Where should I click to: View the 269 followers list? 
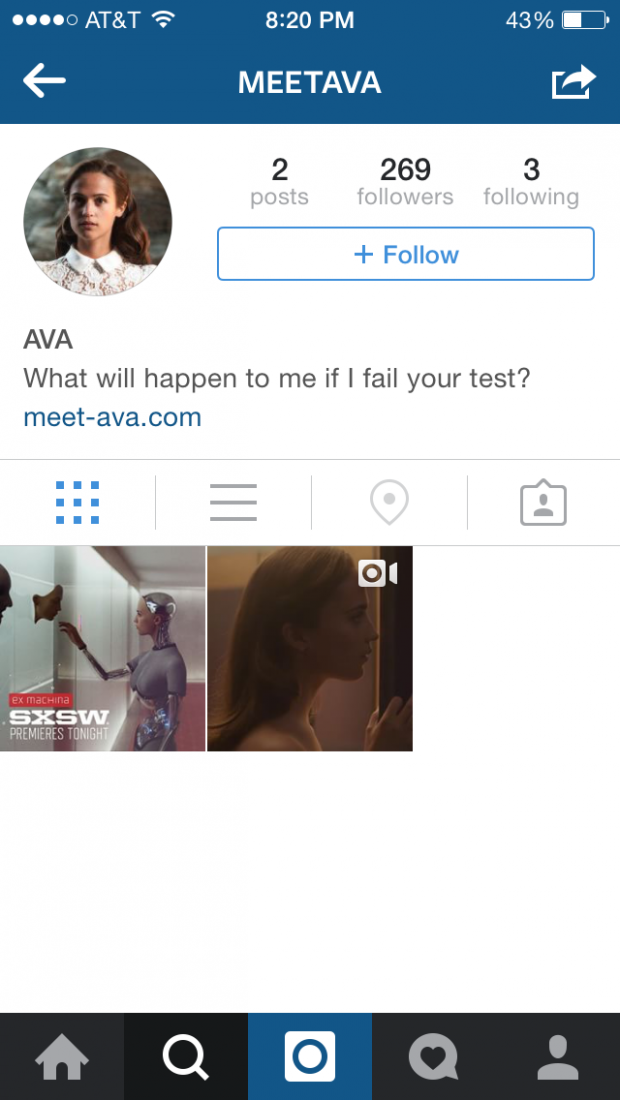click(405, 182)
